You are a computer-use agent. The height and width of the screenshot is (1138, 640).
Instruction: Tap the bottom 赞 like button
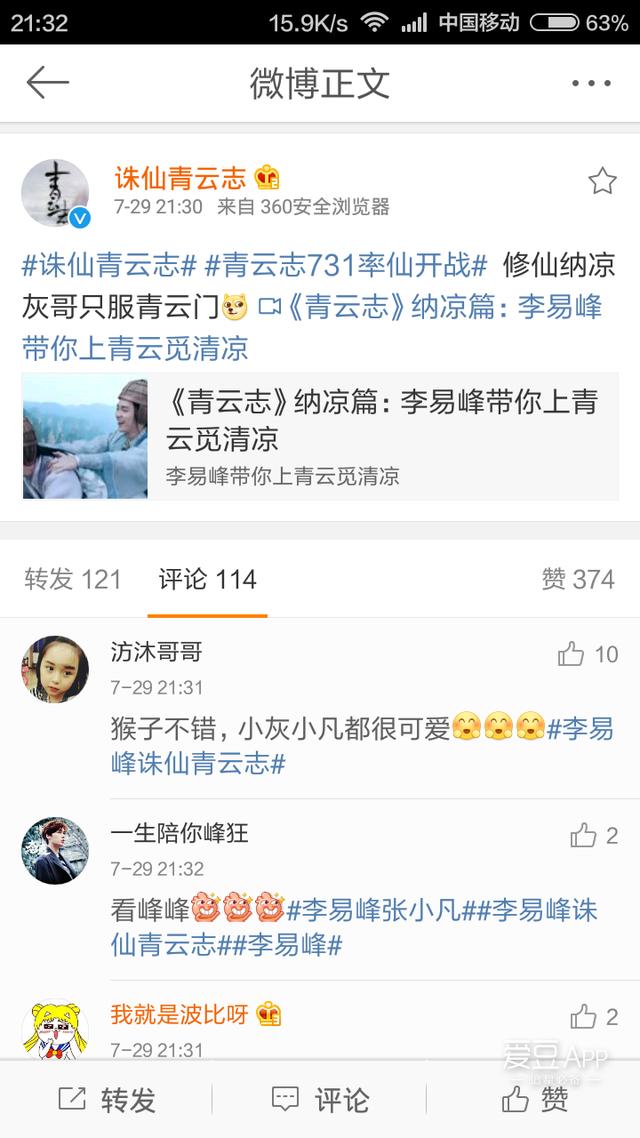(535, 1100)
